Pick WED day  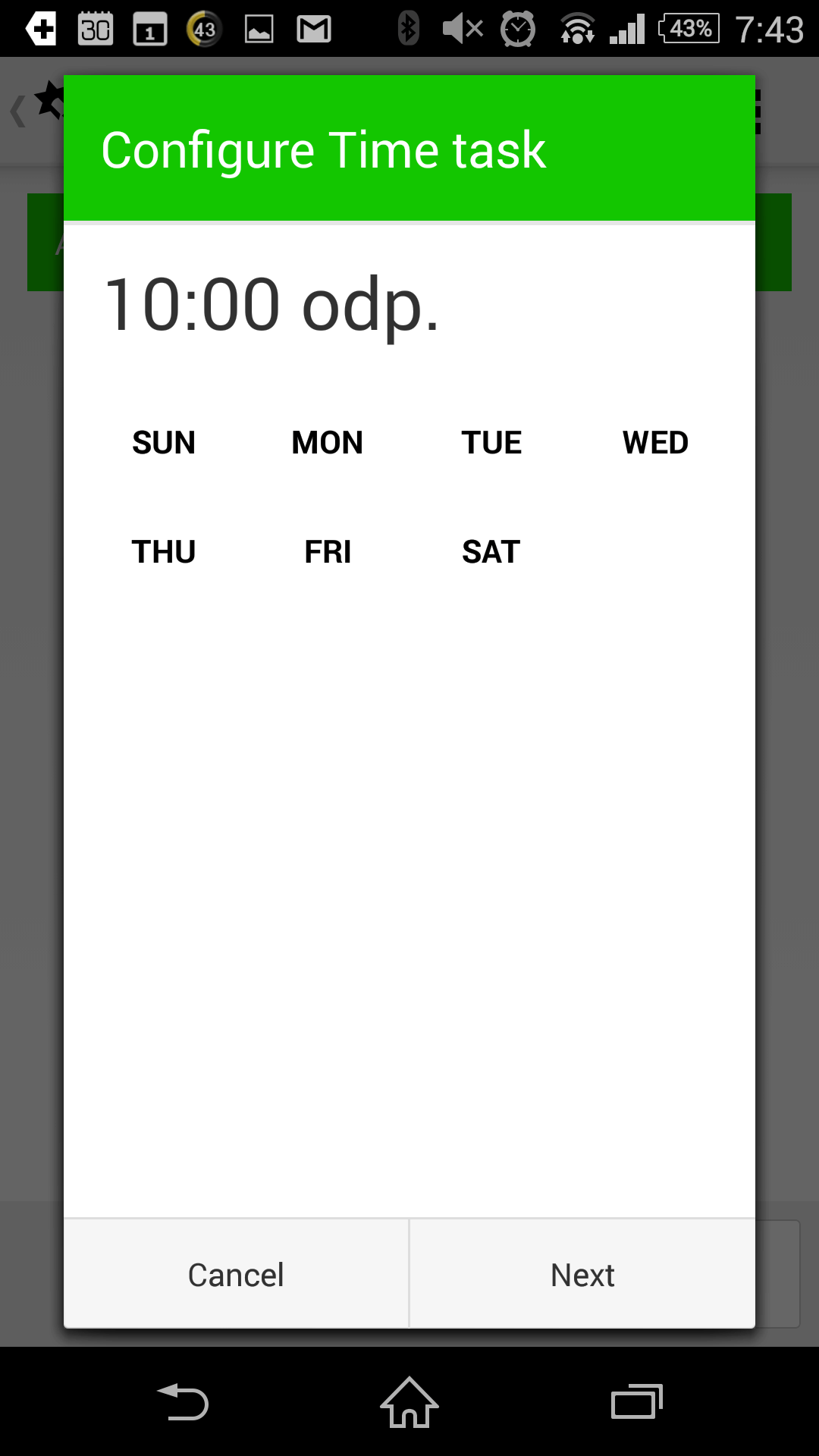655,443
